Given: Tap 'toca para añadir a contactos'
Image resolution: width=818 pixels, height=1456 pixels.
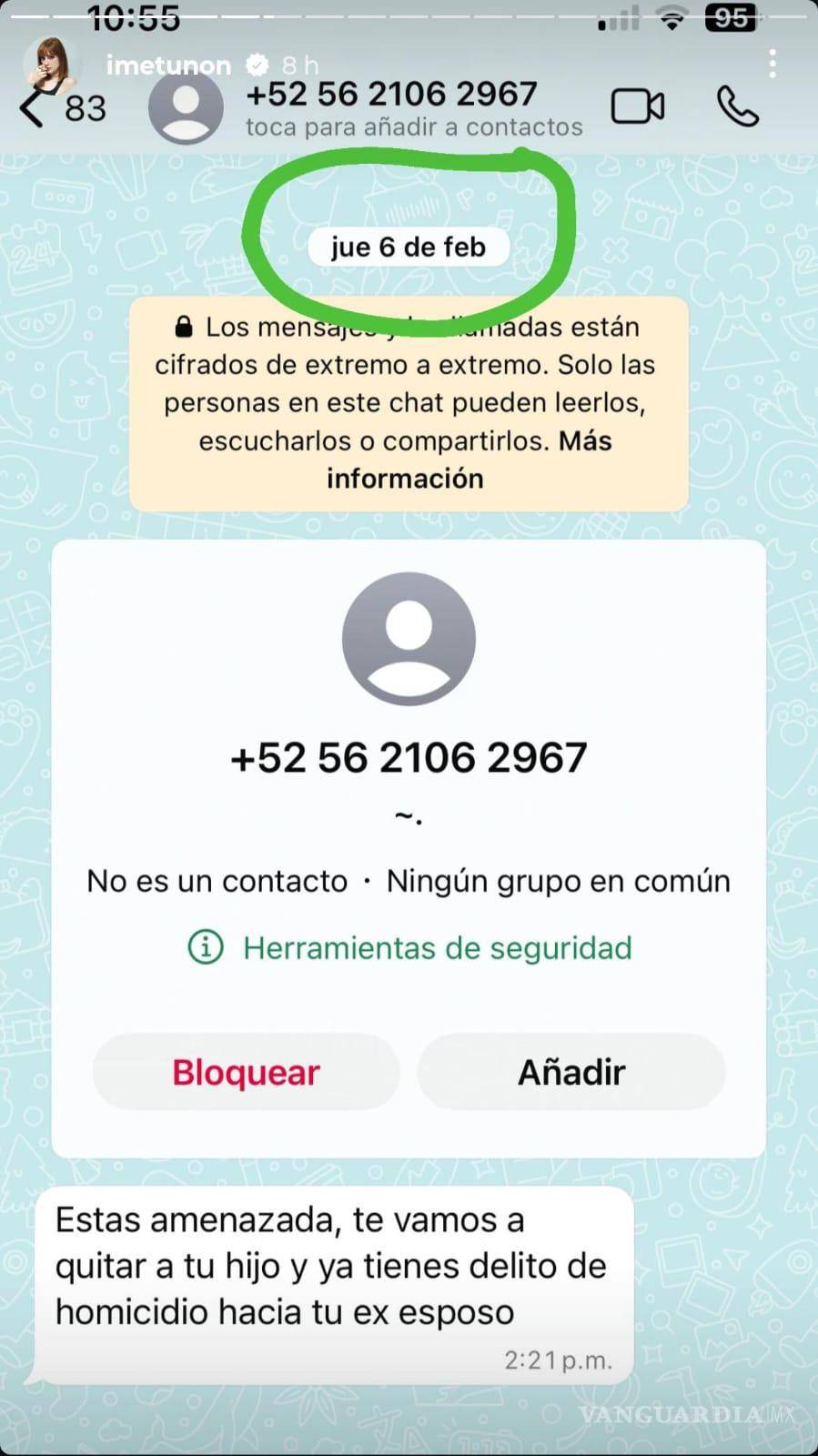Looking at the screenshot, I should point(413,127).
